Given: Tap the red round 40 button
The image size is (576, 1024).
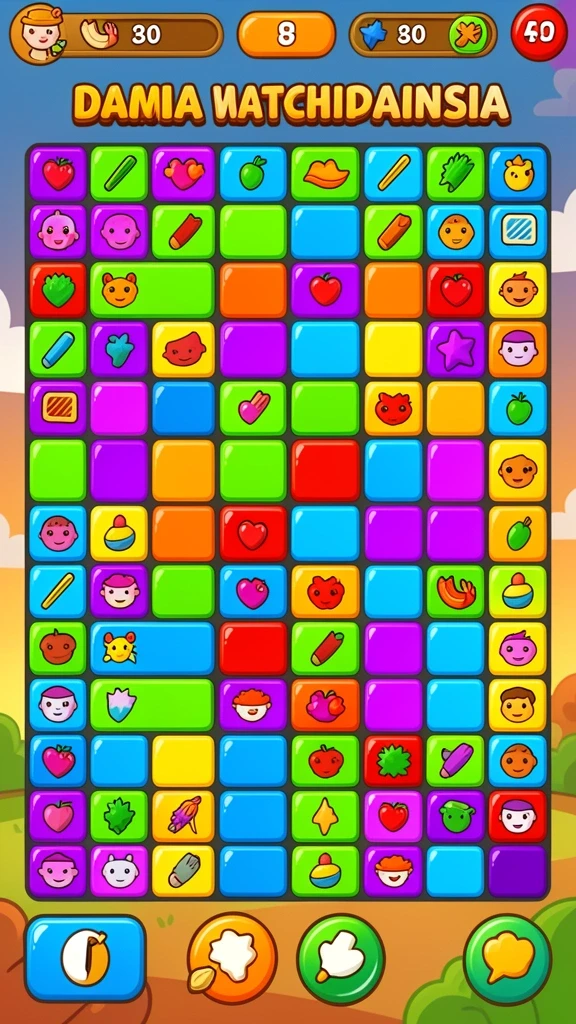Looking at the screenshot, I should 539,32.
